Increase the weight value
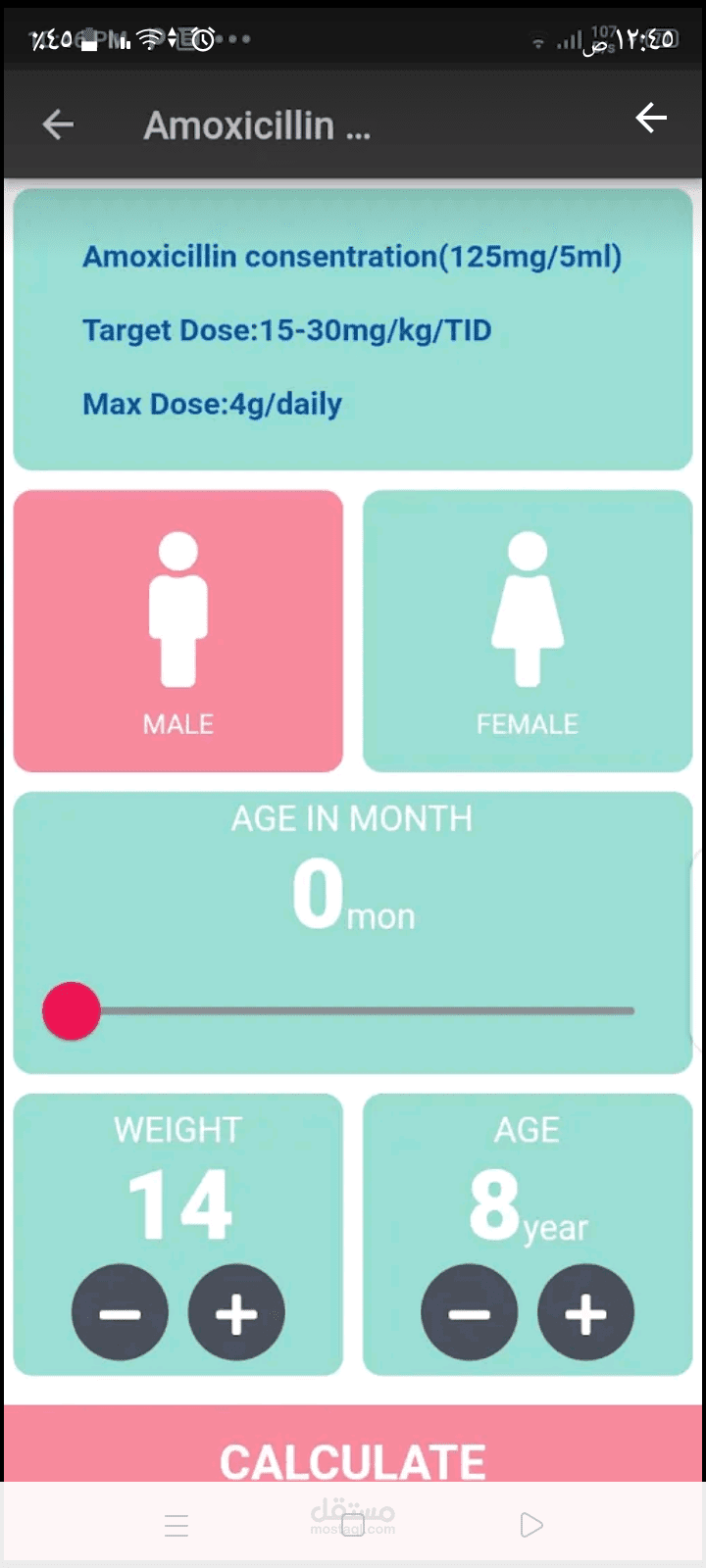Screen dimensions: 706x1568 (x=236, y=1312)
